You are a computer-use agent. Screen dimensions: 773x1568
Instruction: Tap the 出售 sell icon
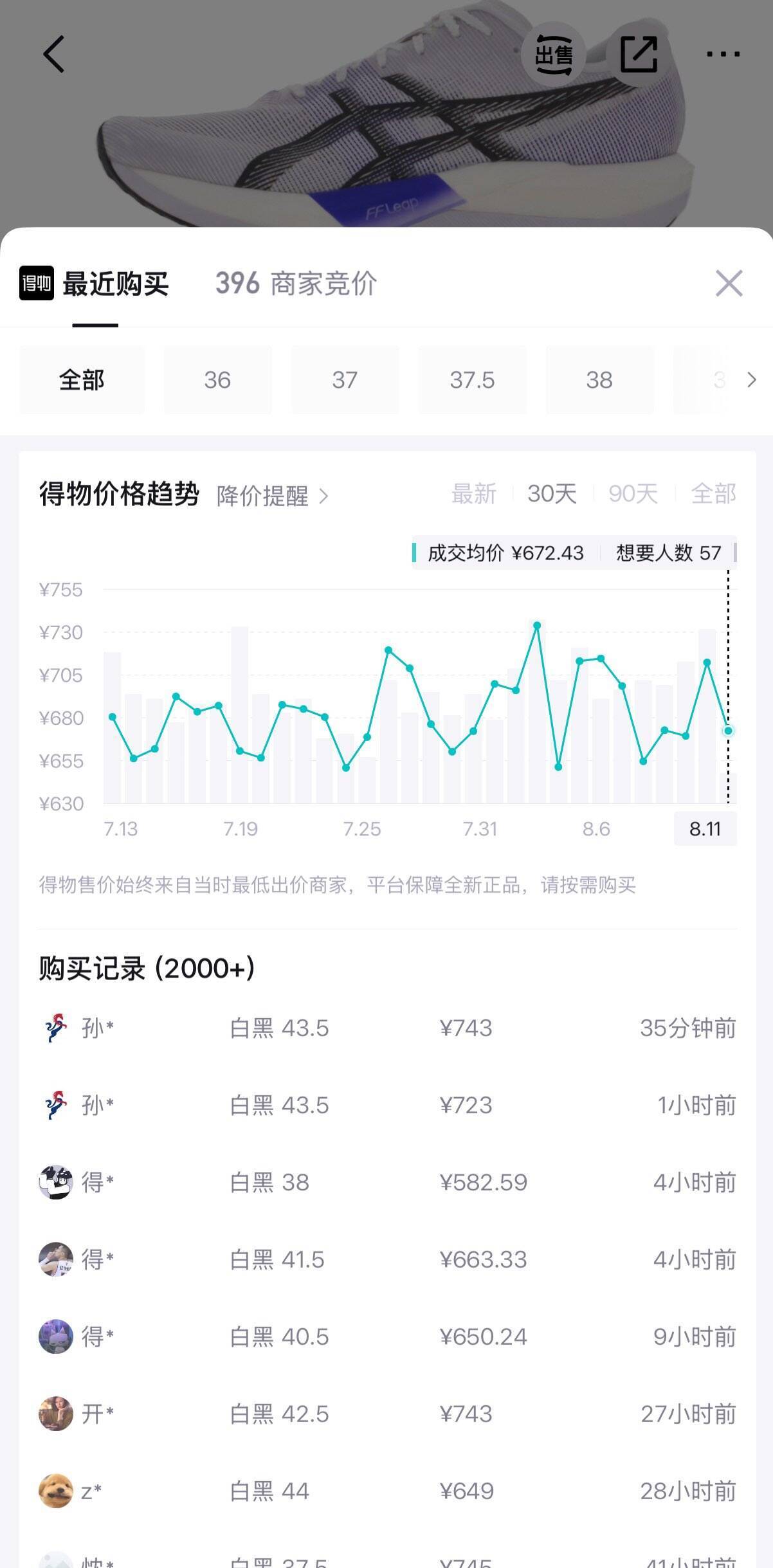coord(554,55)
